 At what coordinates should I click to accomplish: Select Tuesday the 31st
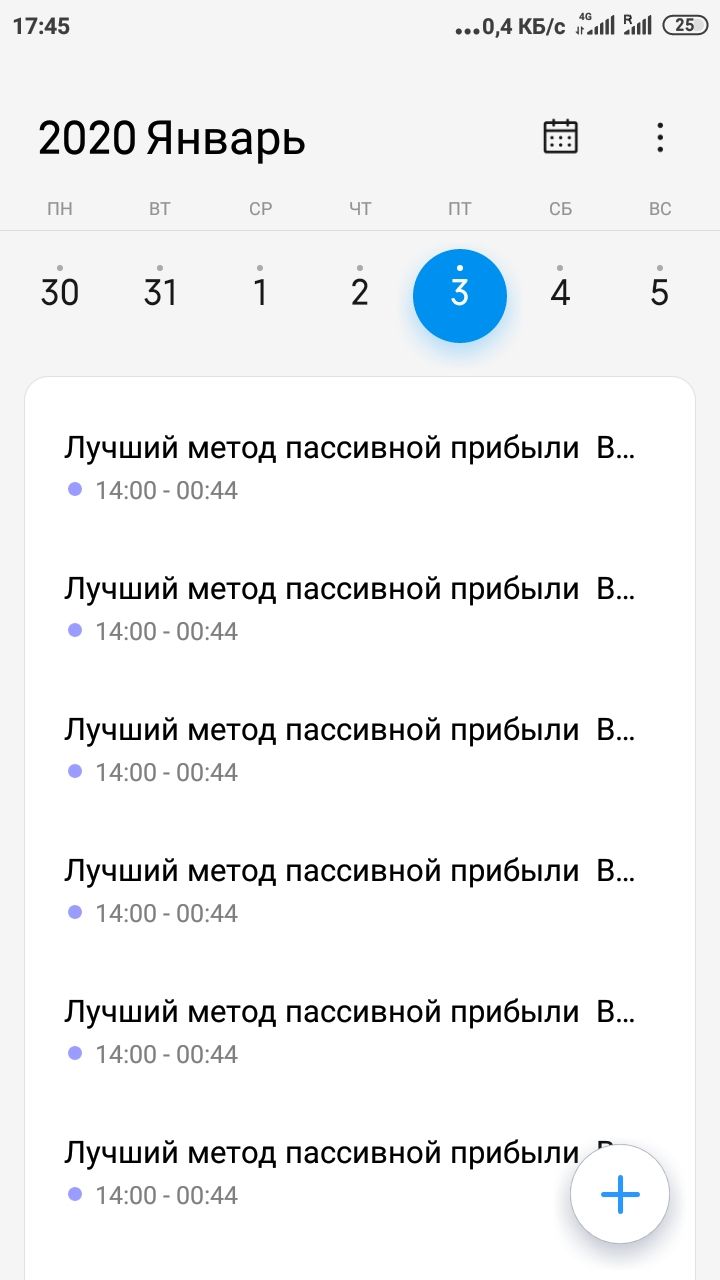160,292
